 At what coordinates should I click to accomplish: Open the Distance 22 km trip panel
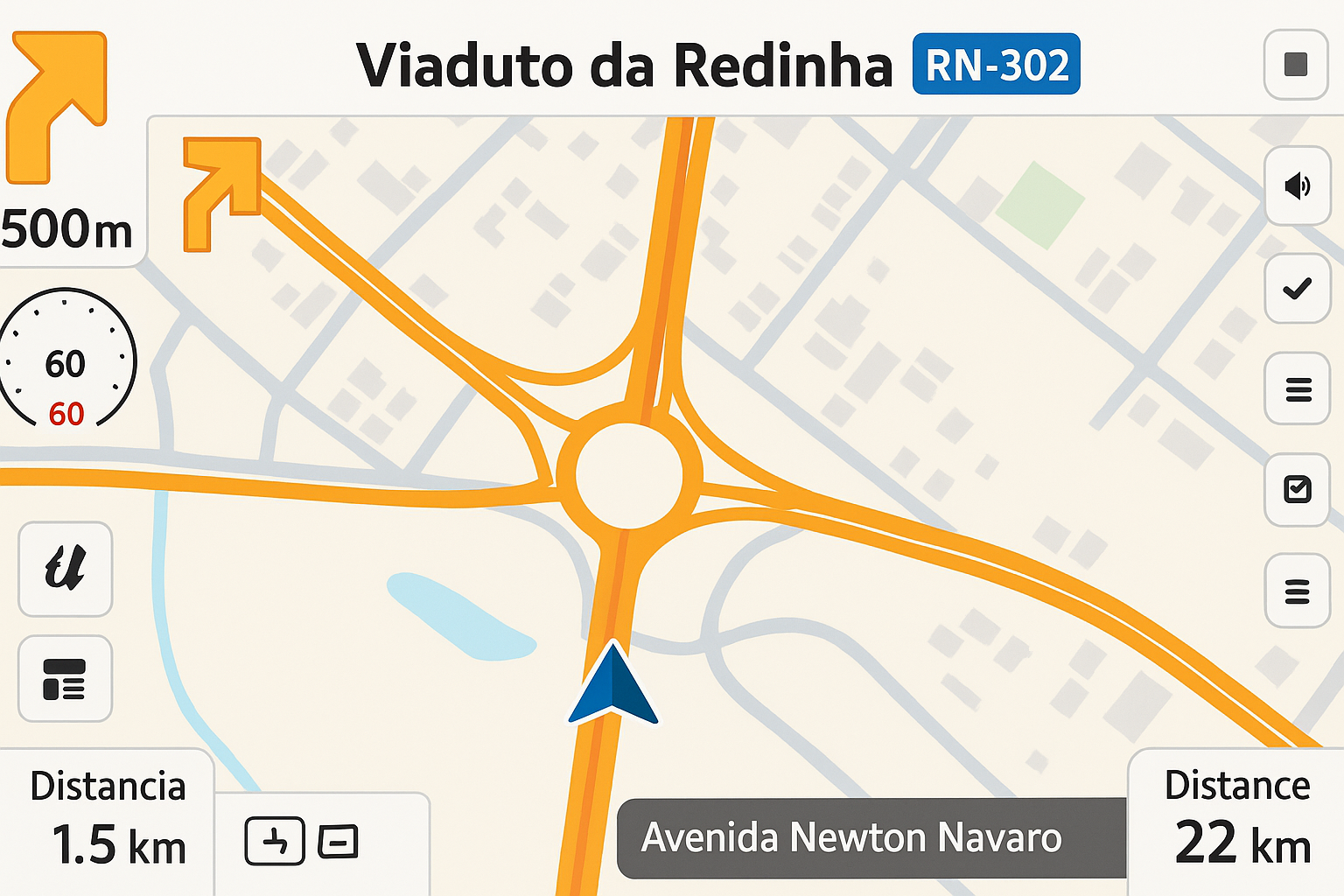pyautogui.click(x=1237, y=820)
